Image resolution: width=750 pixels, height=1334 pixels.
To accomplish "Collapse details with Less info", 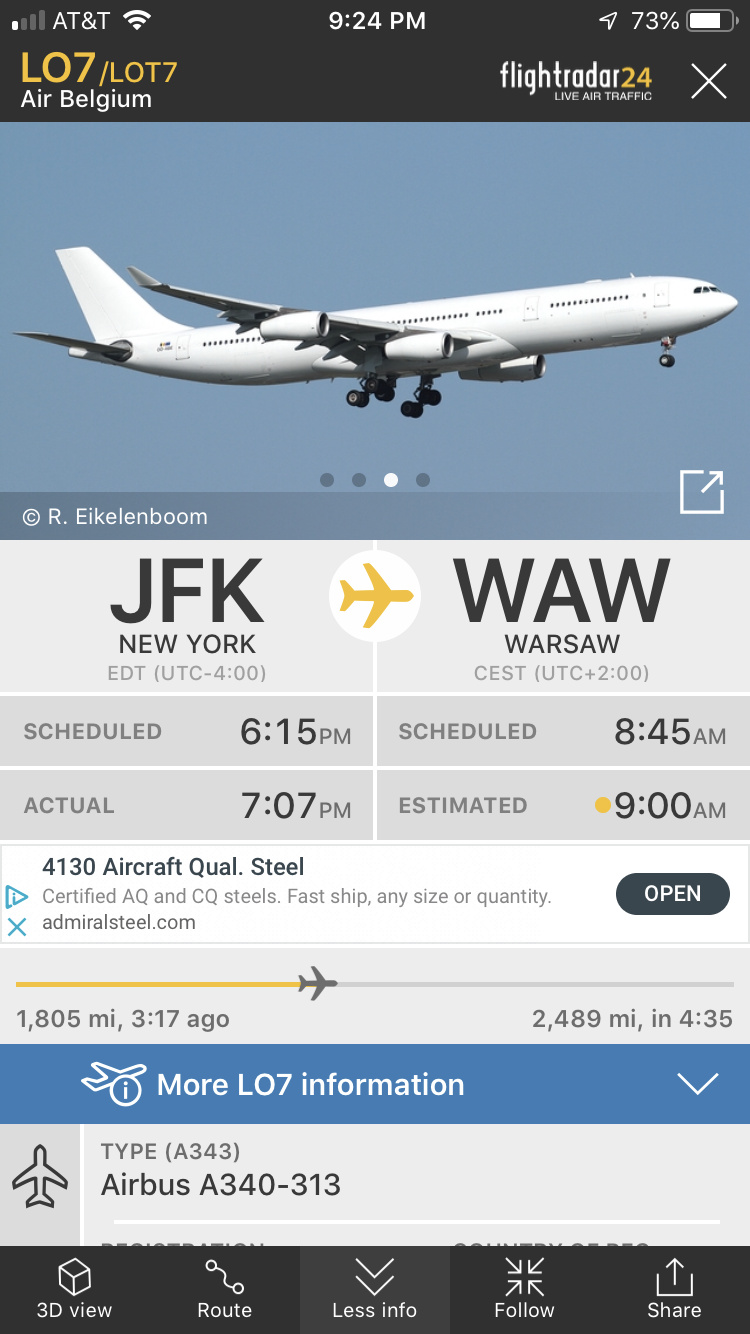I will [374, 1290].
